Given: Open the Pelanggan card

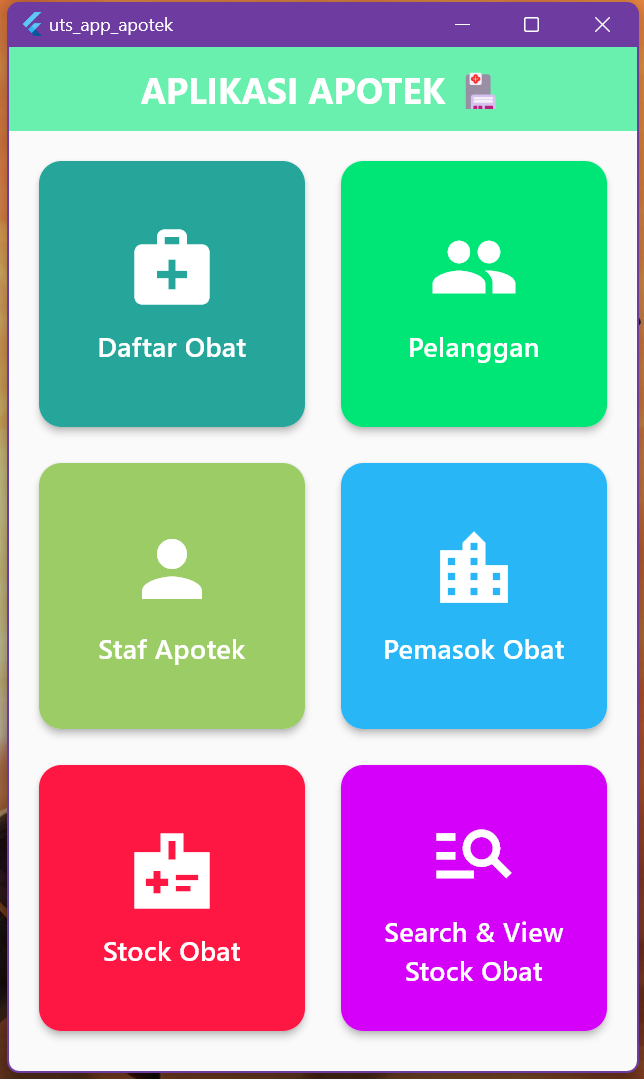Looking at the screenshot, I should 474,294.
